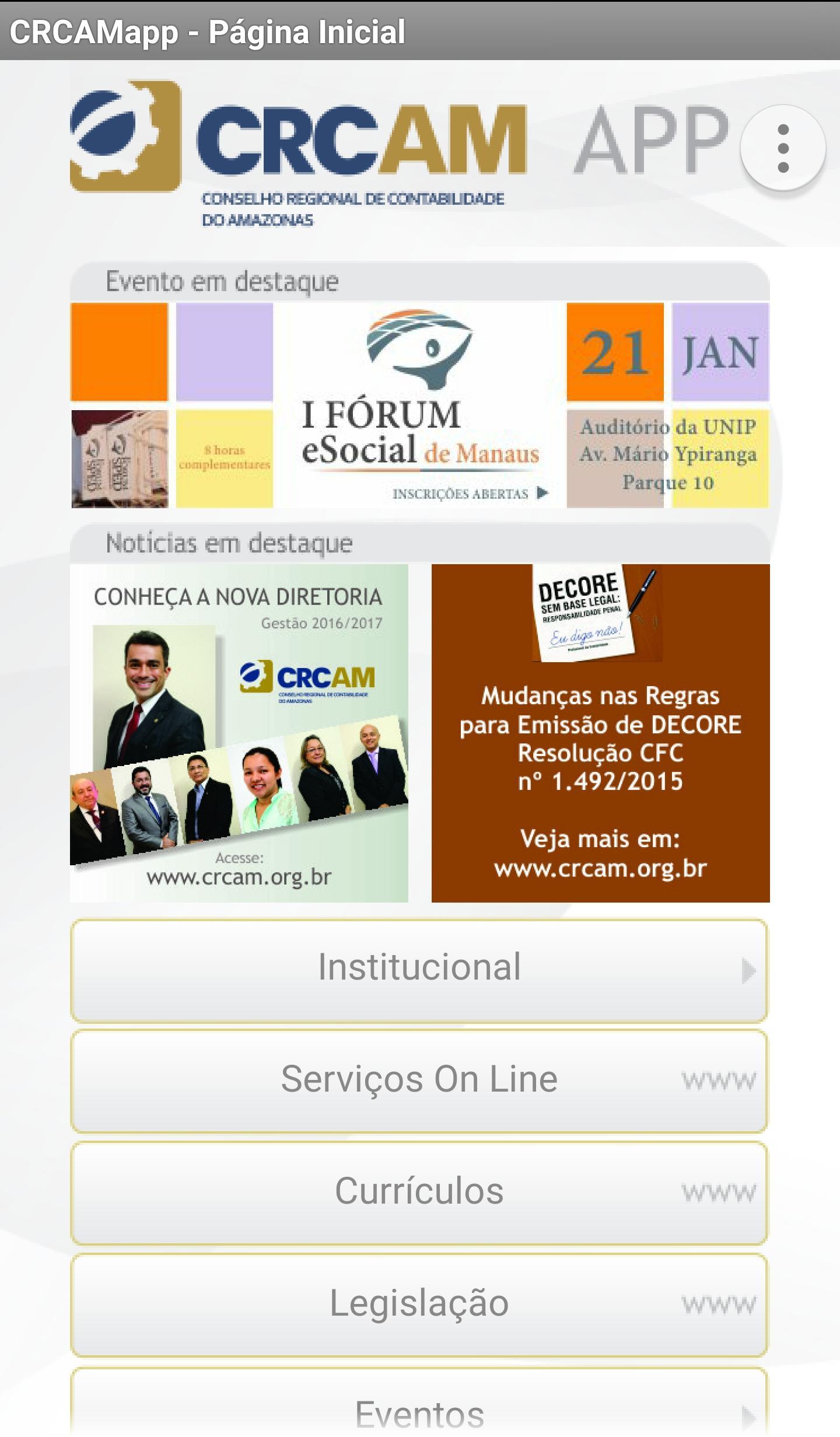The width and height of the screenshot is (840, 1437).
Task: Click the arrow beside INSCRIÇÕES ABERTAS
Action: (542, 495)
